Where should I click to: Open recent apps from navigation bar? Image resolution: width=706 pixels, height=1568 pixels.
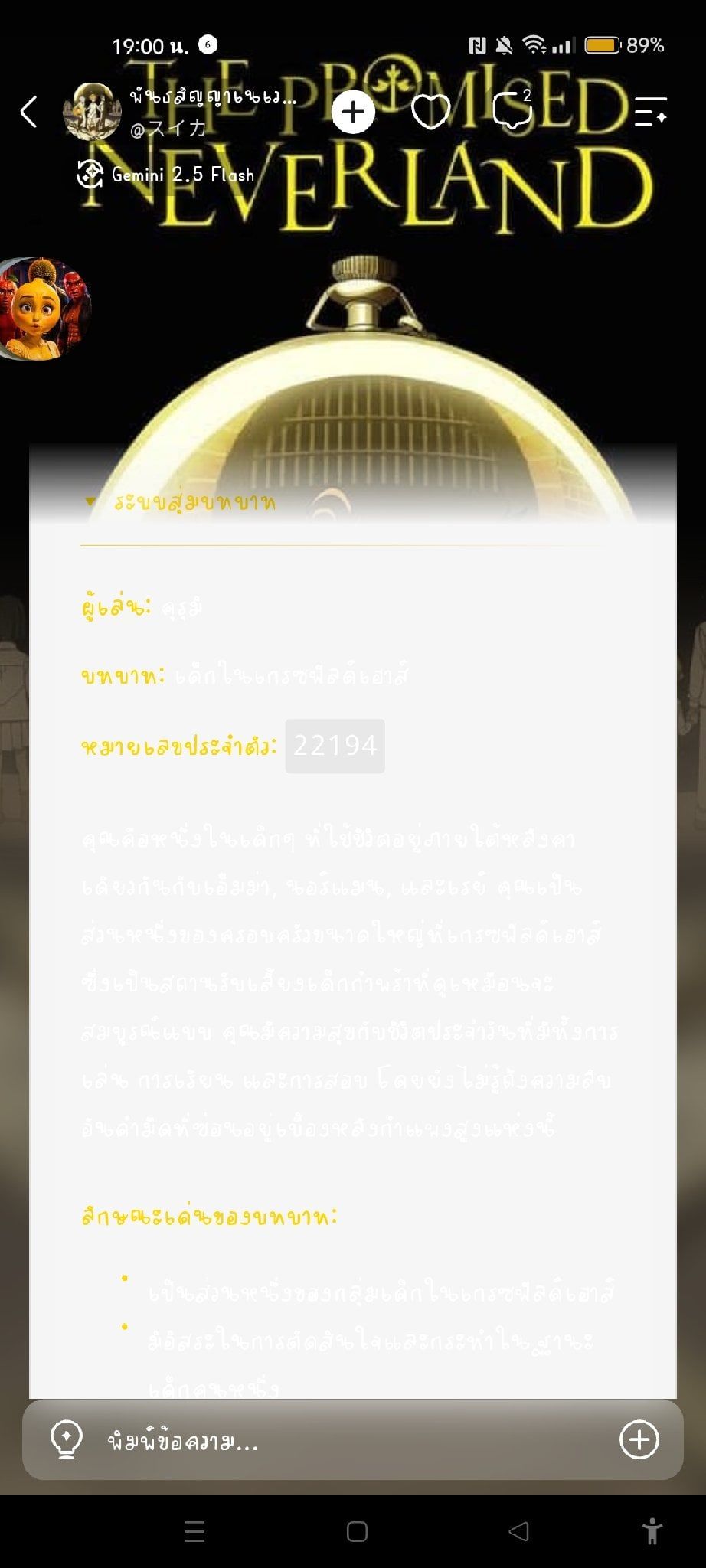[194, 1531]
